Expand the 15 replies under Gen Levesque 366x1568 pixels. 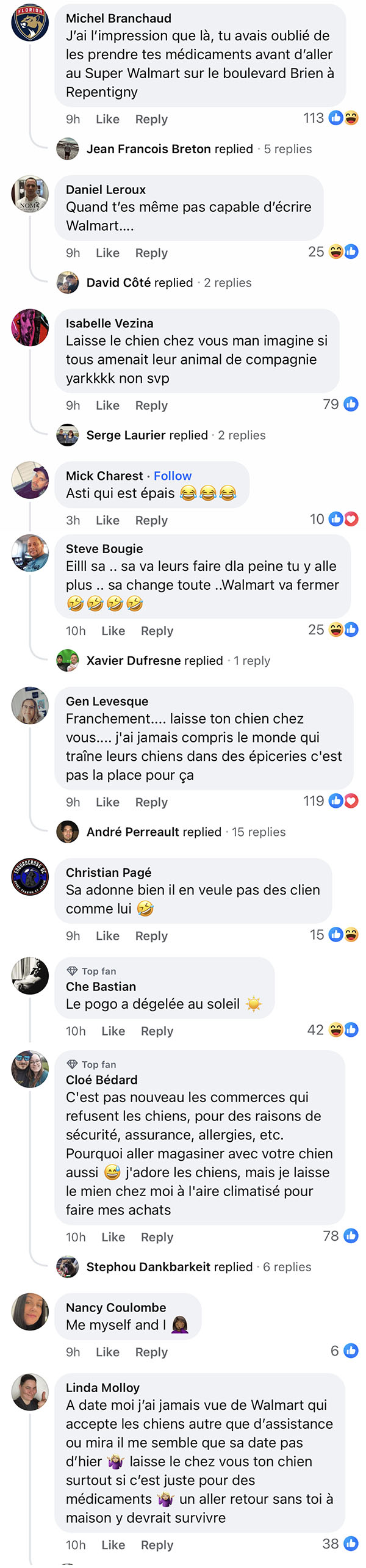[186, 832]
